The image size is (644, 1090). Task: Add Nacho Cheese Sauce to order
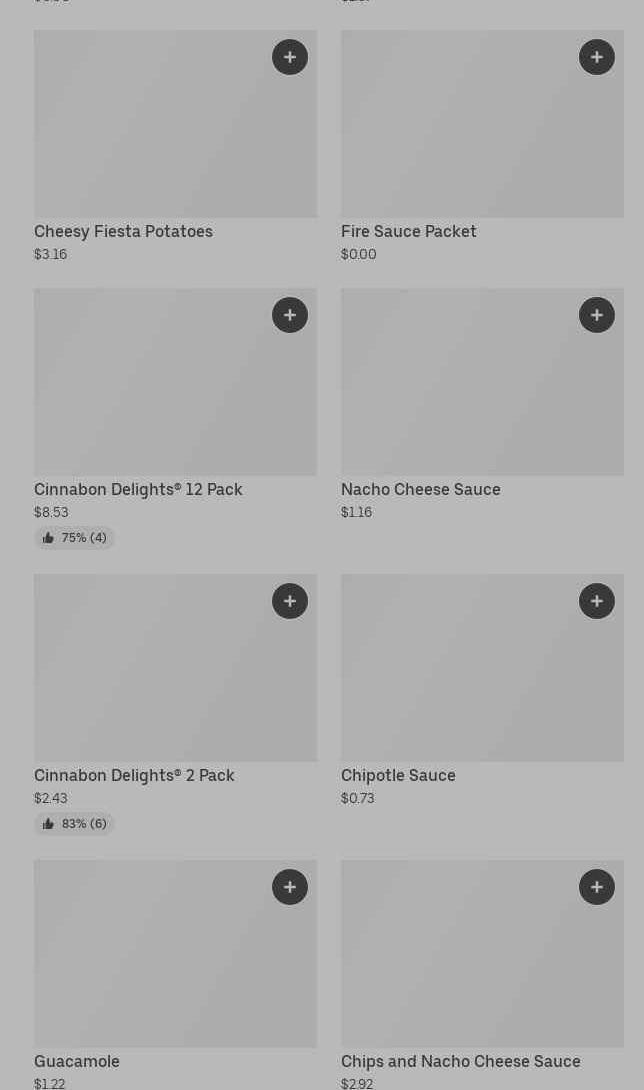(x=597, y=315)
